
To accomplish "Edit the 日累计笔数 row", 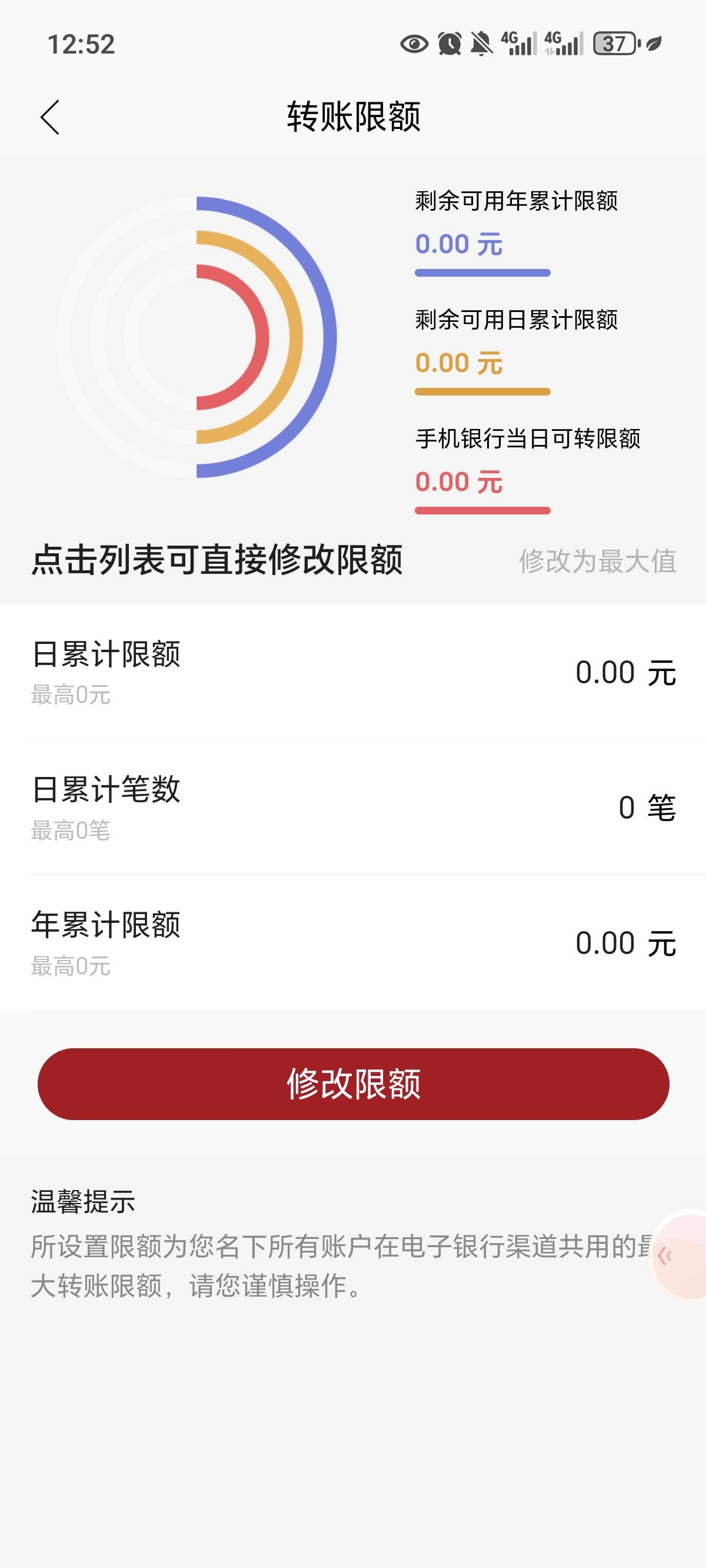I will (353, 808).
